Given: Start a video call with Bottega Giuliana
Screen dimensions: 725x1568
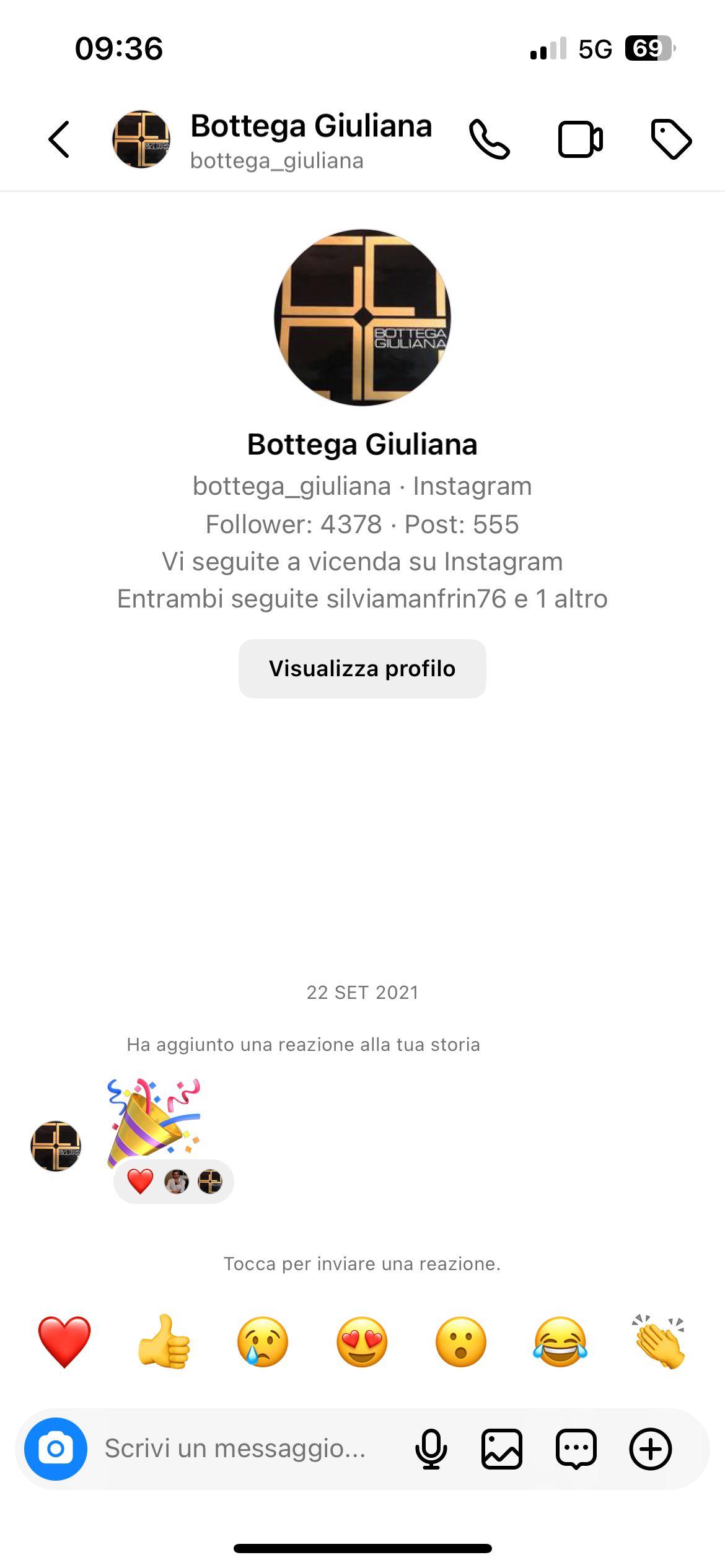Looking at the screenshot, I should coord(581,139).
